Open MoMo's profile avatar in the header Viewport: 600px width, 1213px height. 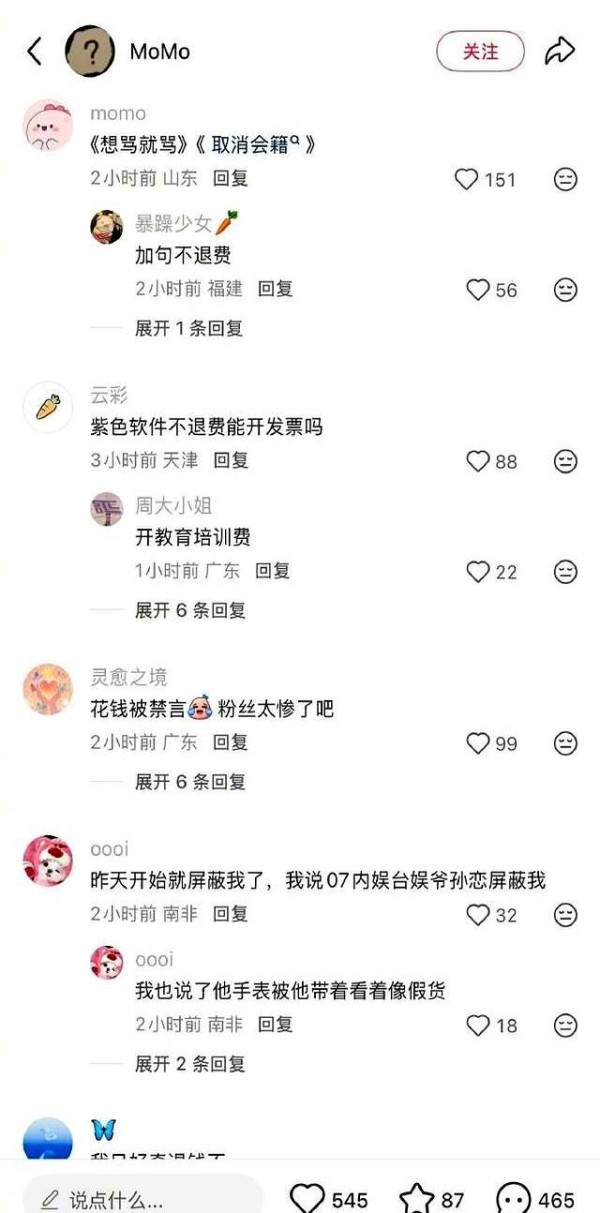pos(89,51)
